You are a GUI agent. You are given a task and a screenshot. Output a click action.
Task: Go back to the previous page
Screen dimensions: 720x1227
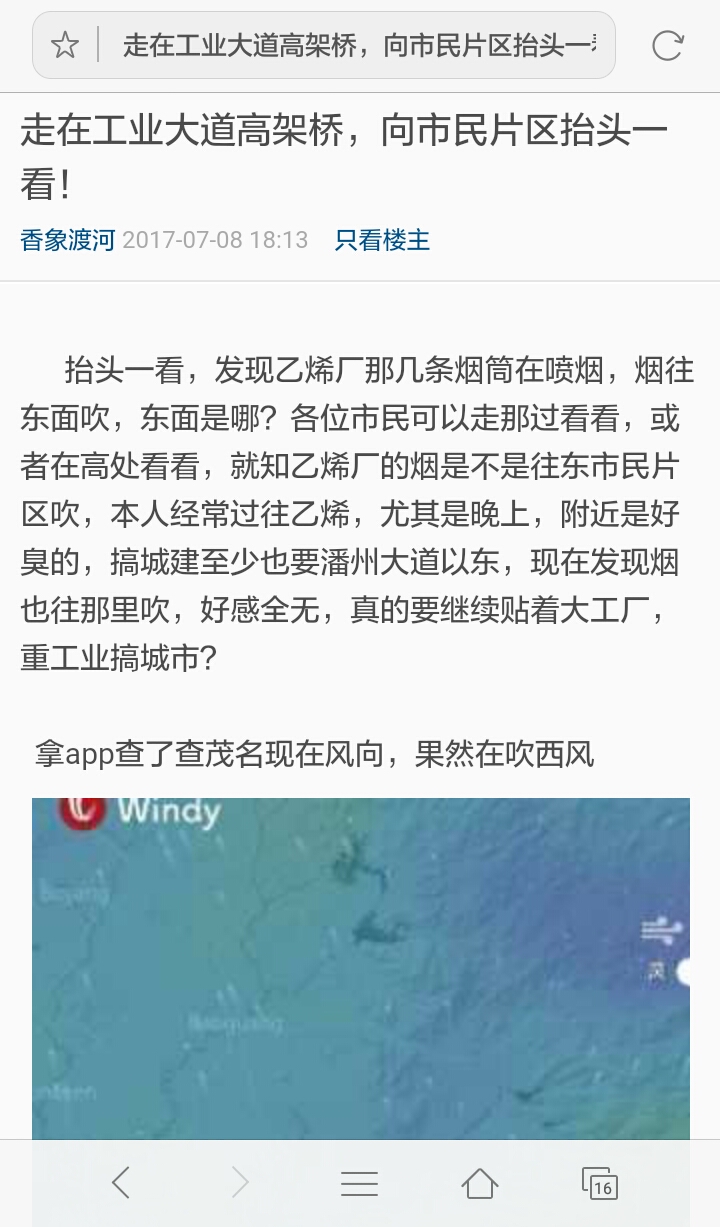121,1183
